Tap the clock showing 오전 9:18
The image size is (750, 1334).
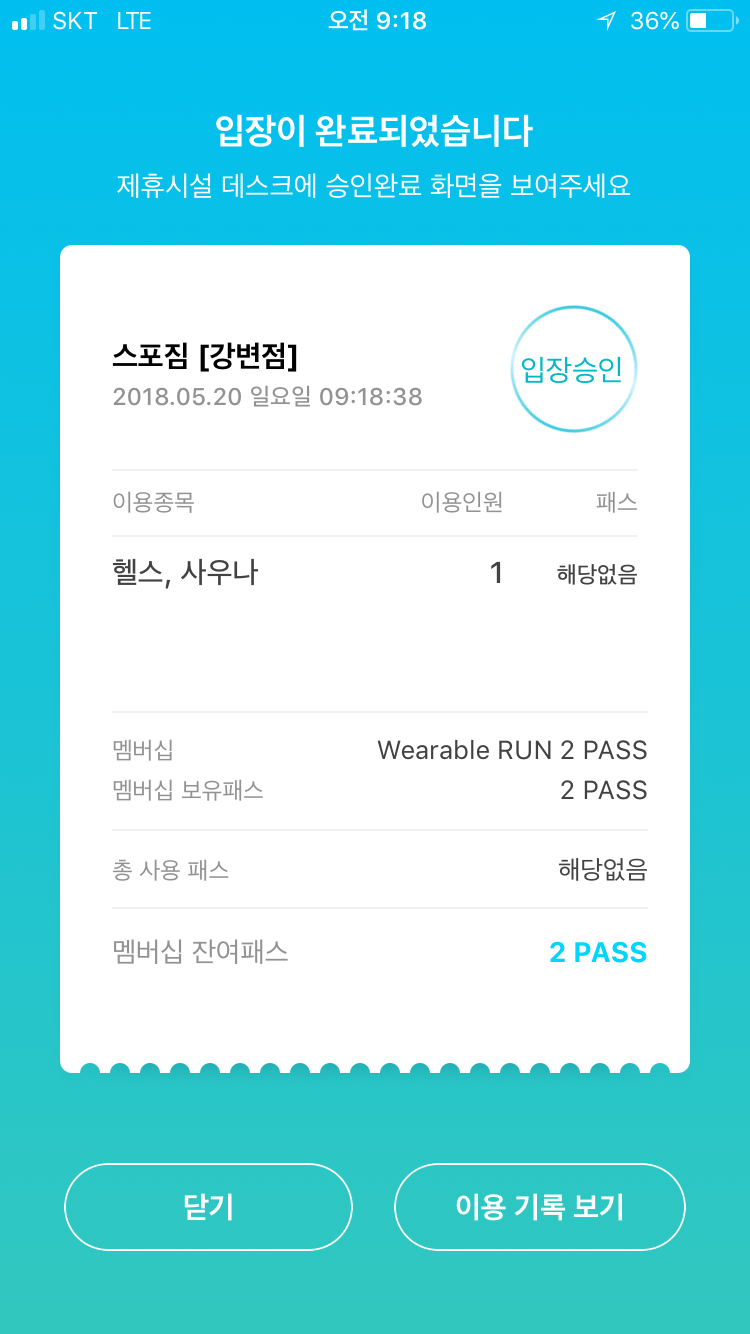pos(375,20)
